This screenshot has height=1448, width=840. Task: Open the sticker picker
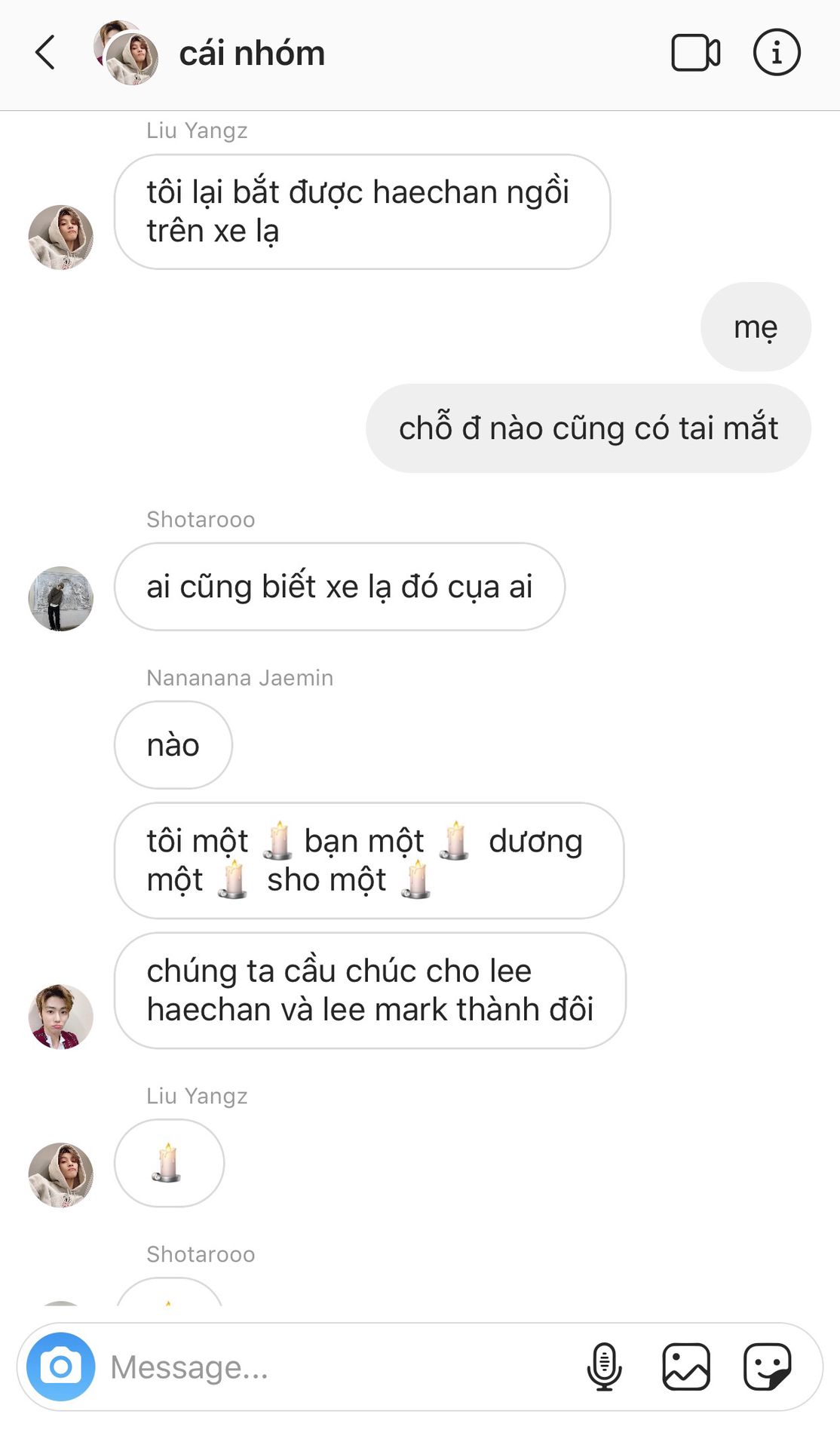(767, 1367)
